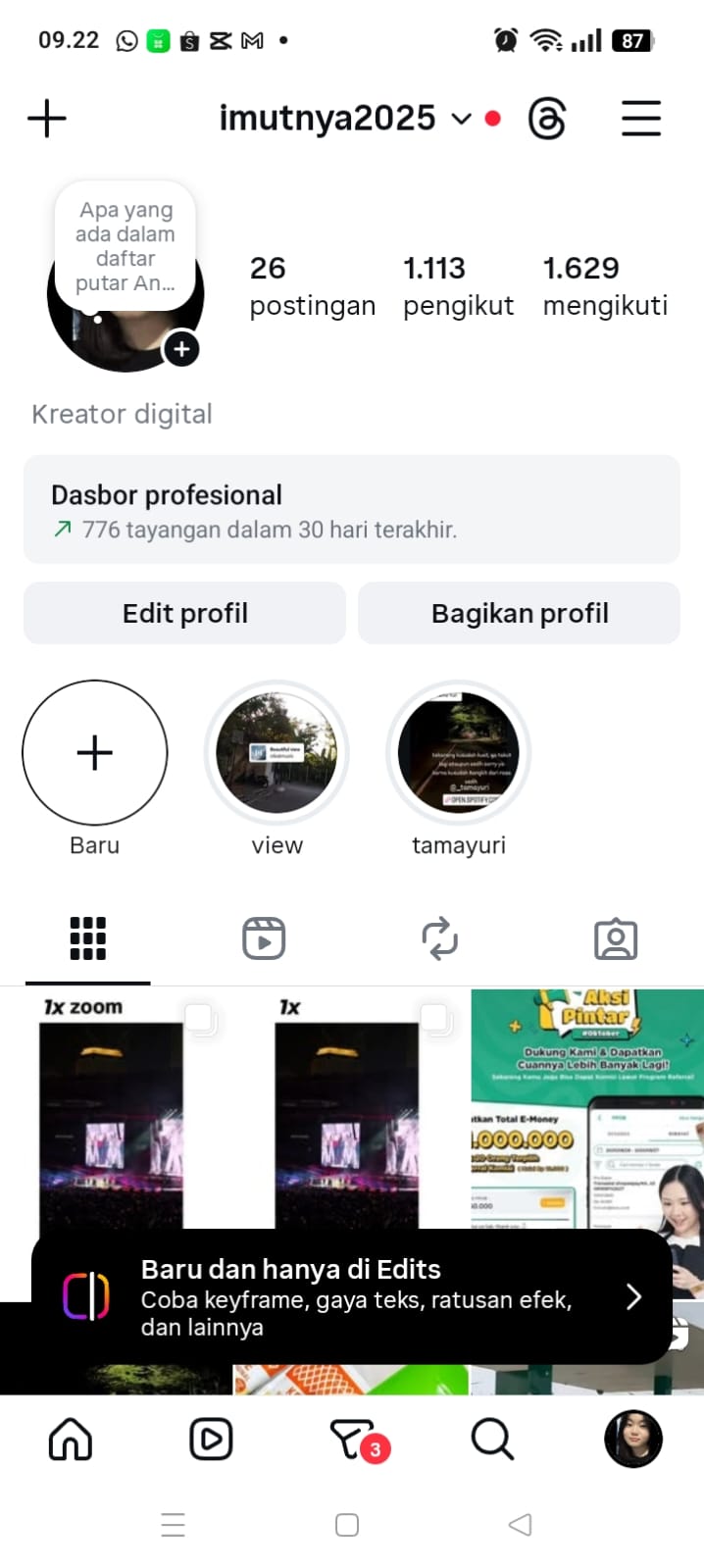Tap Bagikan profil button
This screenshot has height=1568, width=704.
click(519, 613)
